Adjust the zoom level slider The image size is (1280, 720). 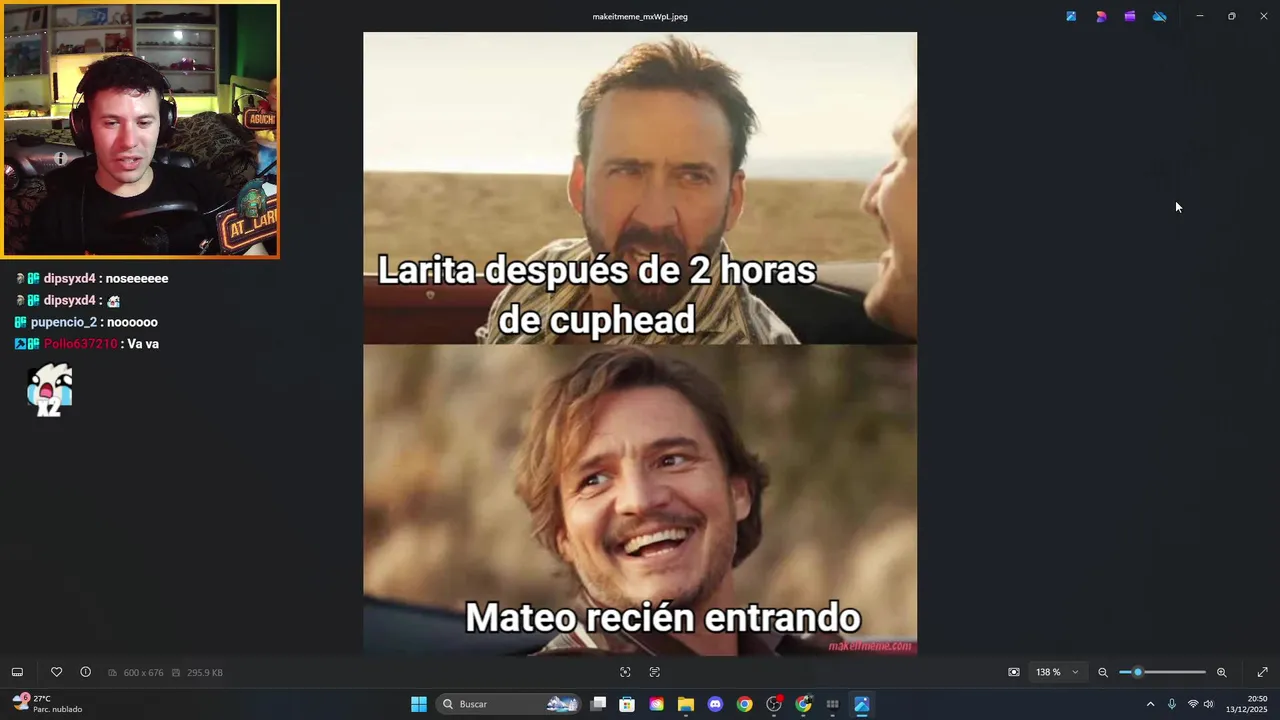(1138, 672)
